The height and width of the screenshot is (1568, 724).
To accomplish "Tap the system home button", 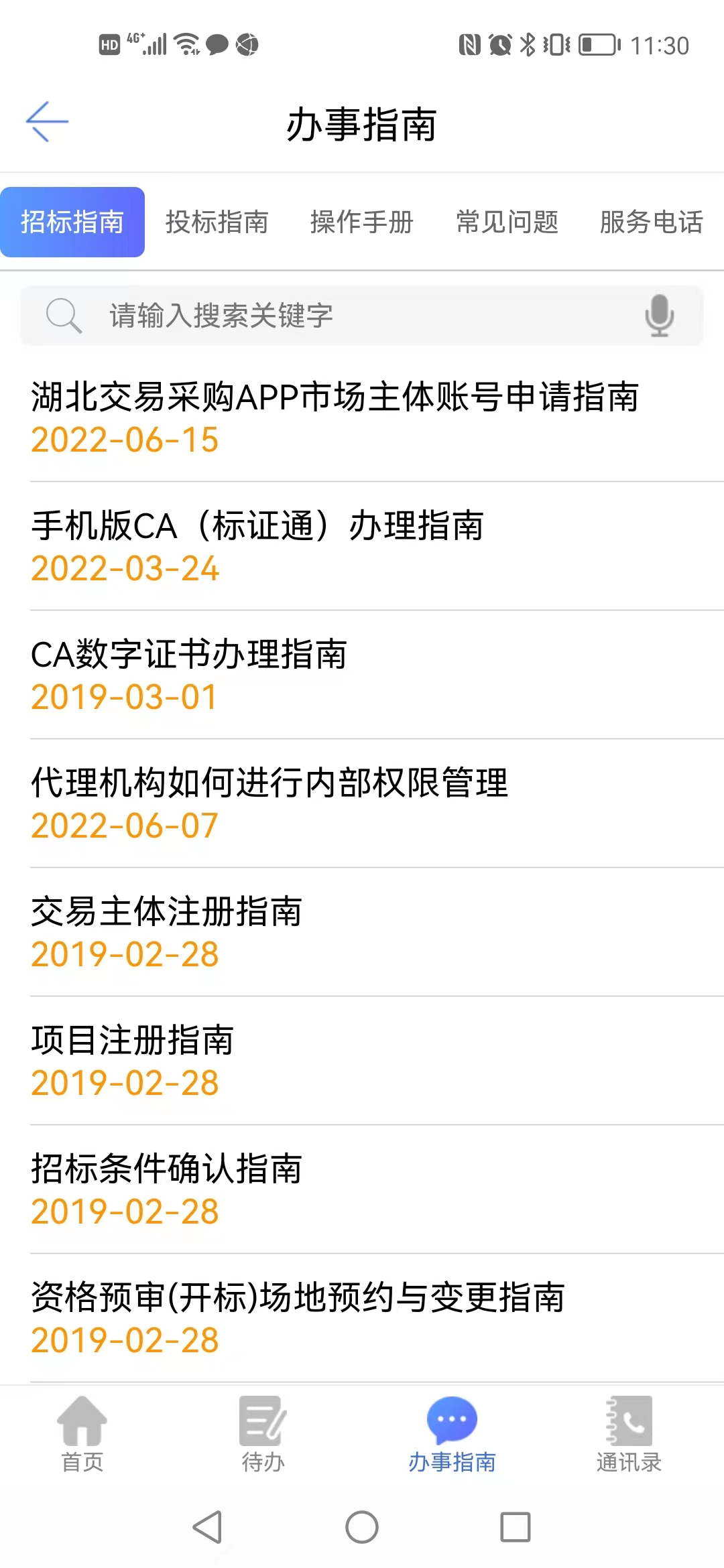I will pyautogui.click(x=362, y=1527).
